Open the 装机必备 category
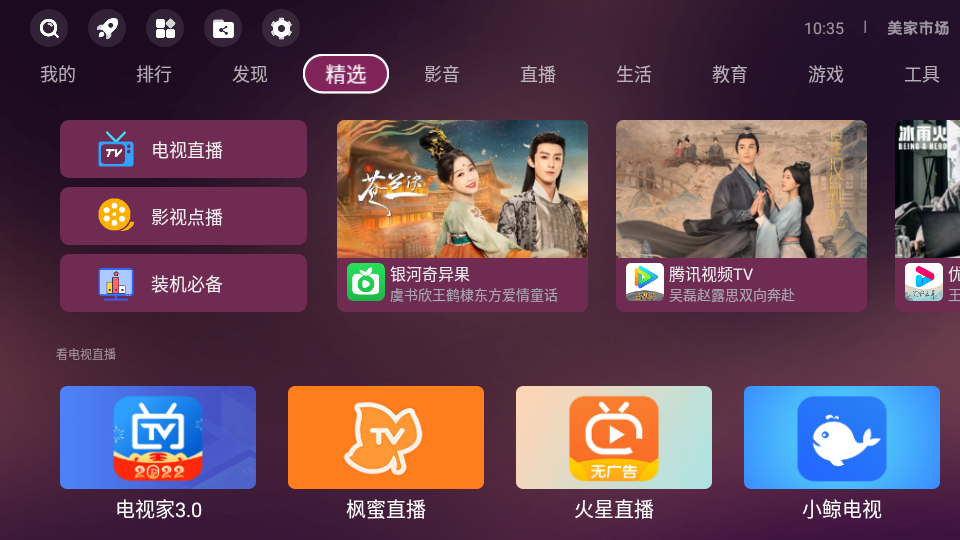Viewport: 960px width, 540px height. click(x=183, y=283)
